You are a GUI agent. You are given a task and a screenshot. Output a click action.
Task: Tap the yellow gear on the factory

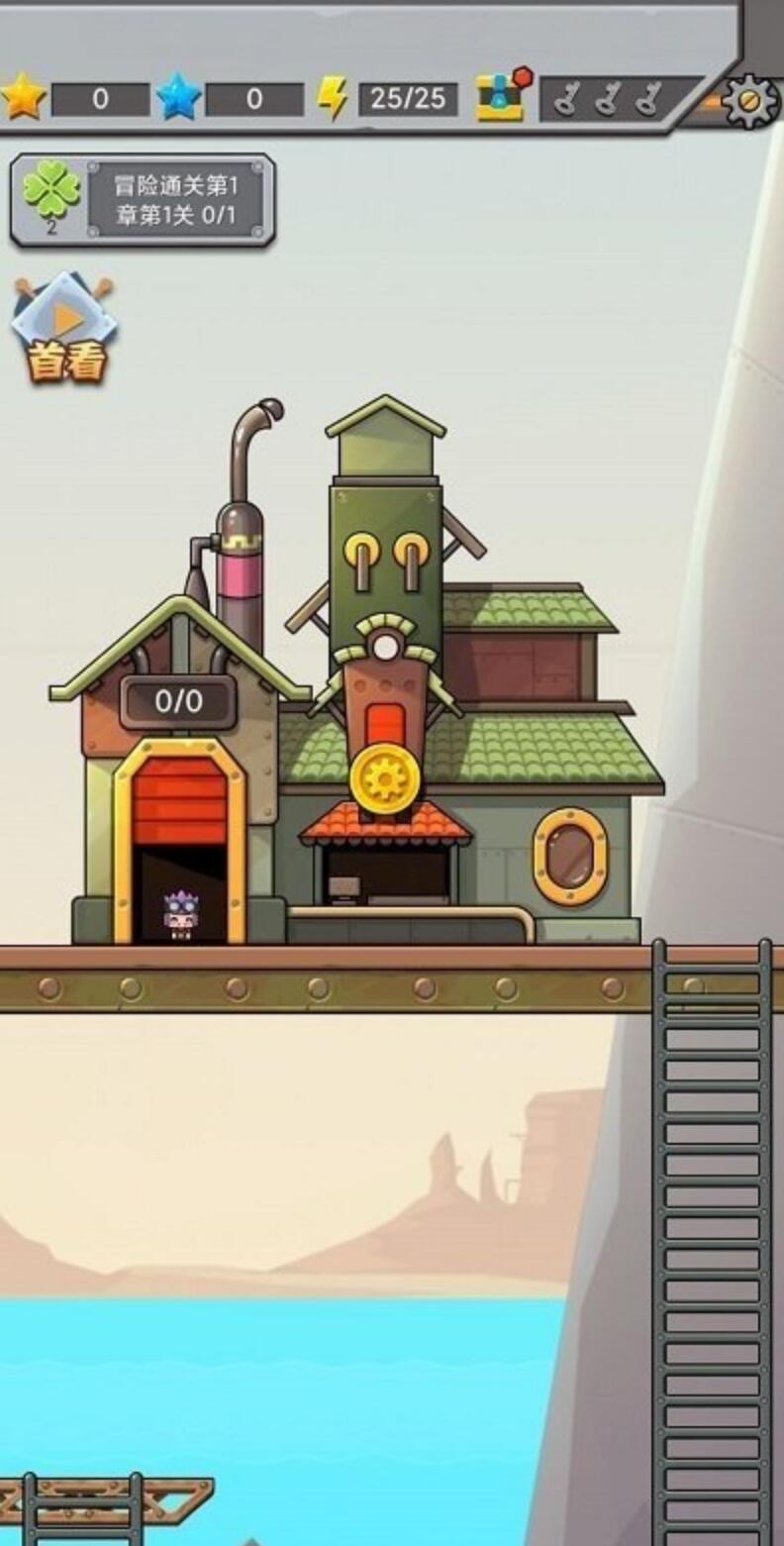(x=384, y=778)
